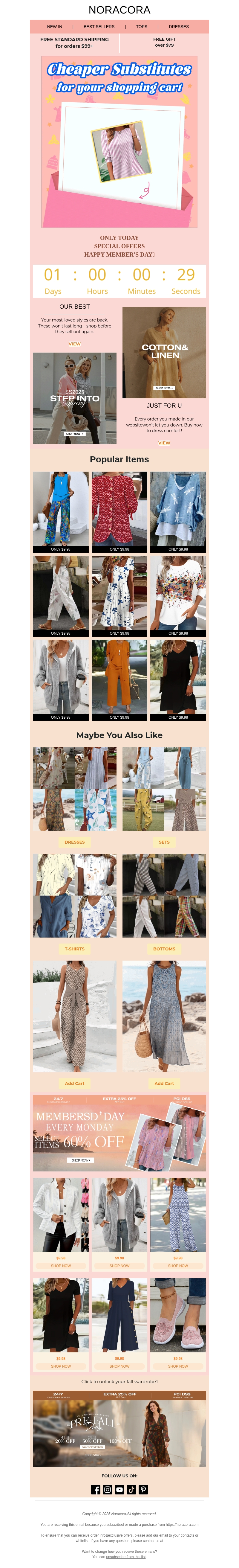This screenshot has height=1568, width=239.
Task: Shop now on Cotton & Linen banner
Action: pos(164,388)
